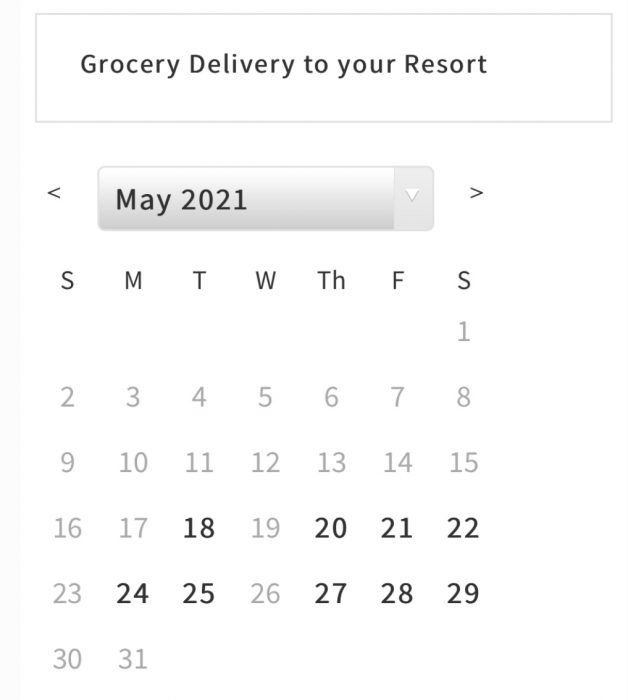Pick Friday May 28
This screenshot has width=628, height=700.
pyautogui.click(x=397, y=594)
